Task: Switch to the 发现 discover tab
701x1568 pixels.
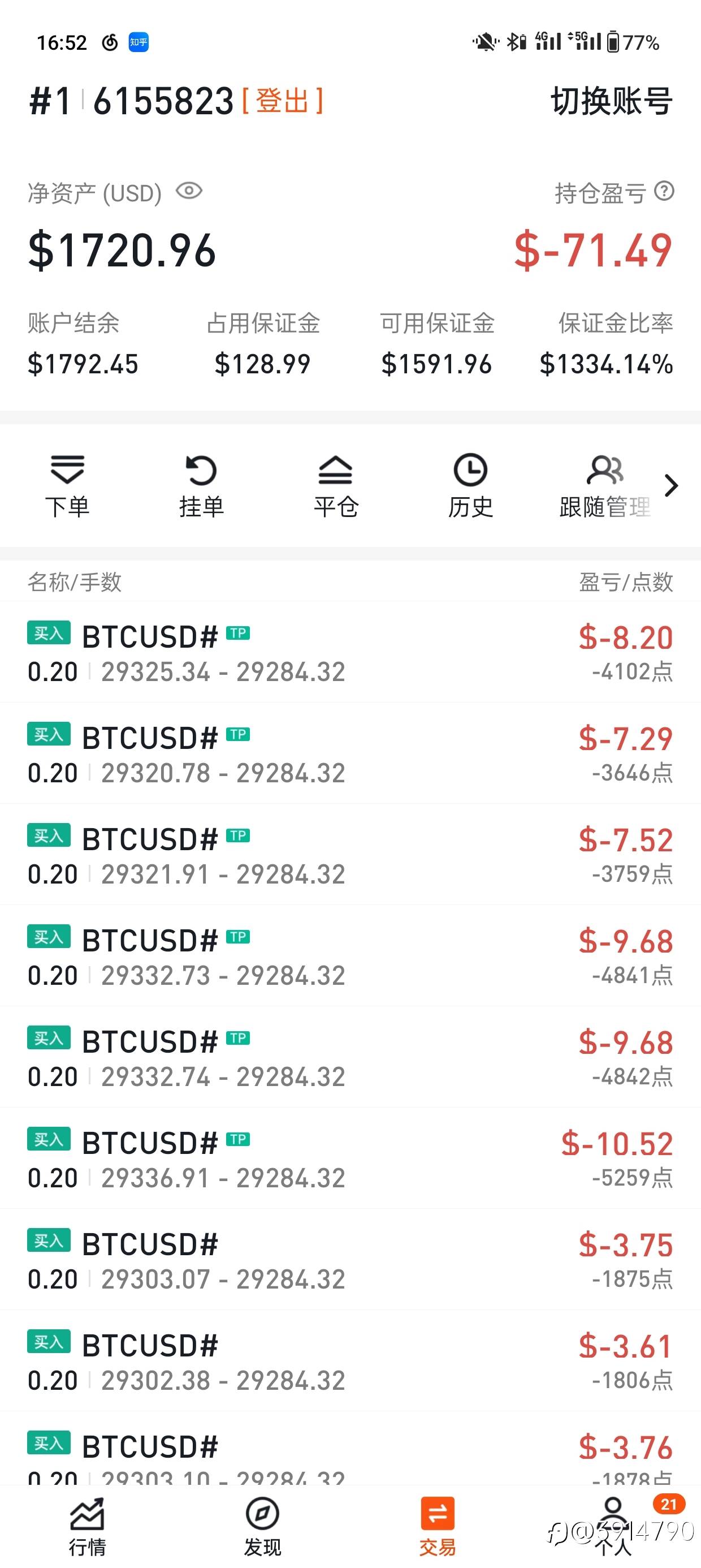Action: tap(262, 1527)
